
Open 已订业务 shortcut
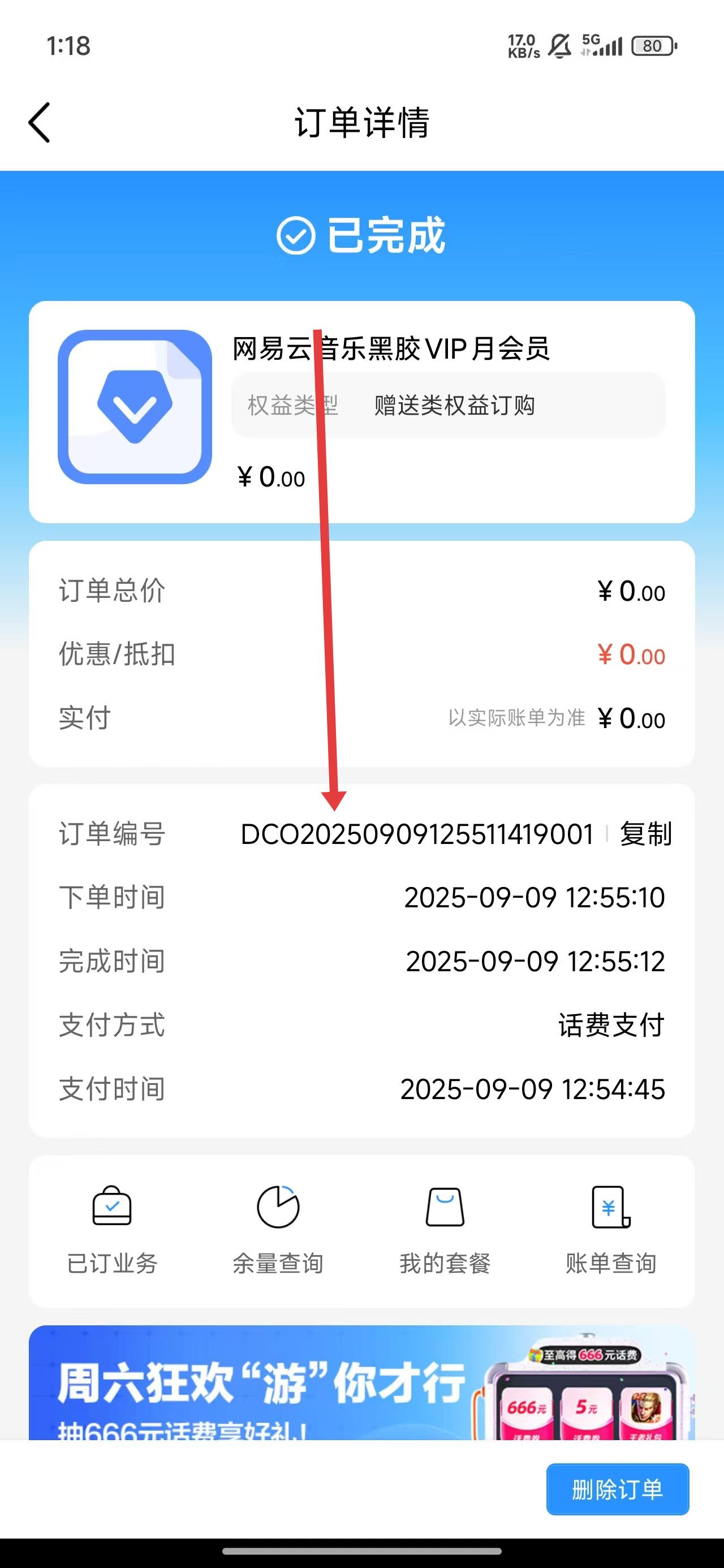pos(112,1230)
